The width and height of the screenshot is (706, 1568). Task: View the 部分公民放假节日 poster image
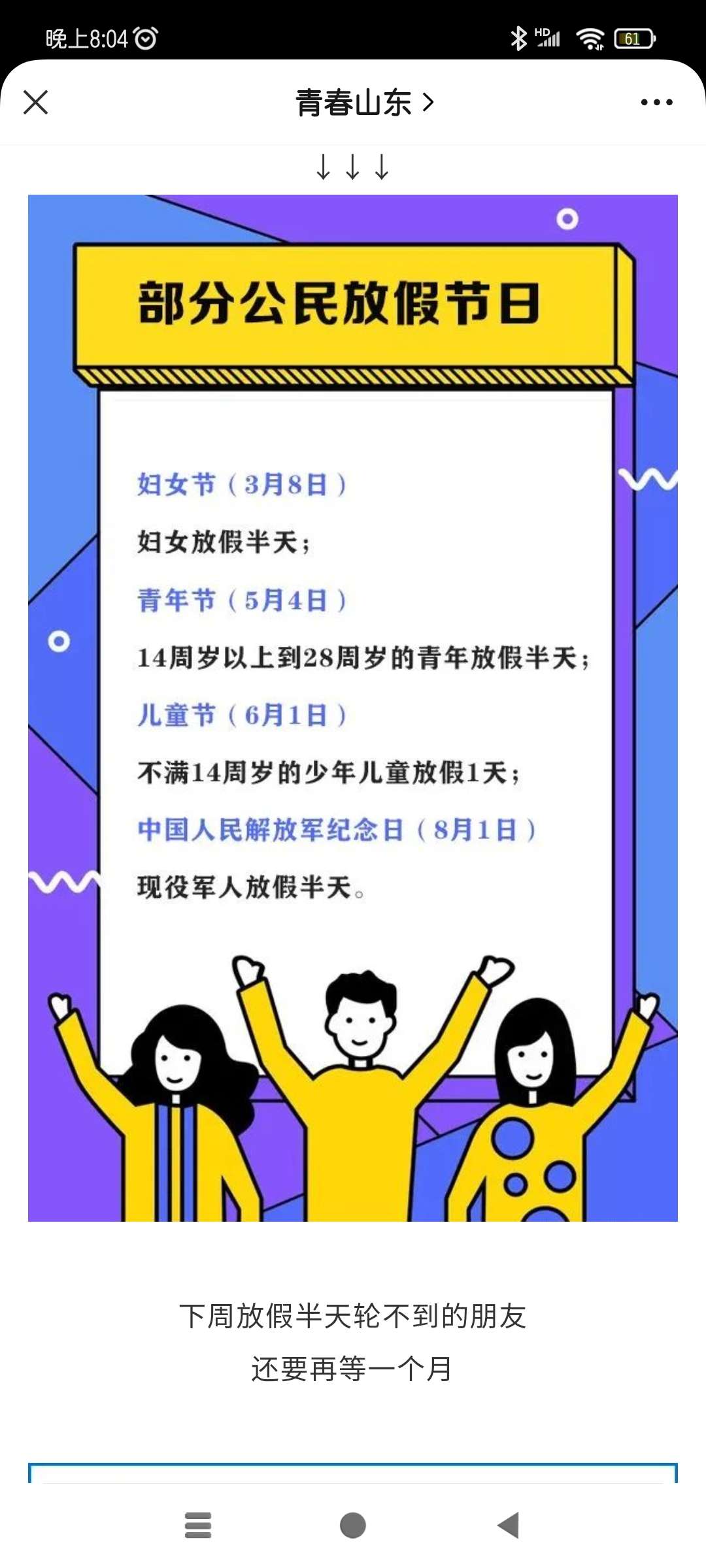tap(353, 708)
